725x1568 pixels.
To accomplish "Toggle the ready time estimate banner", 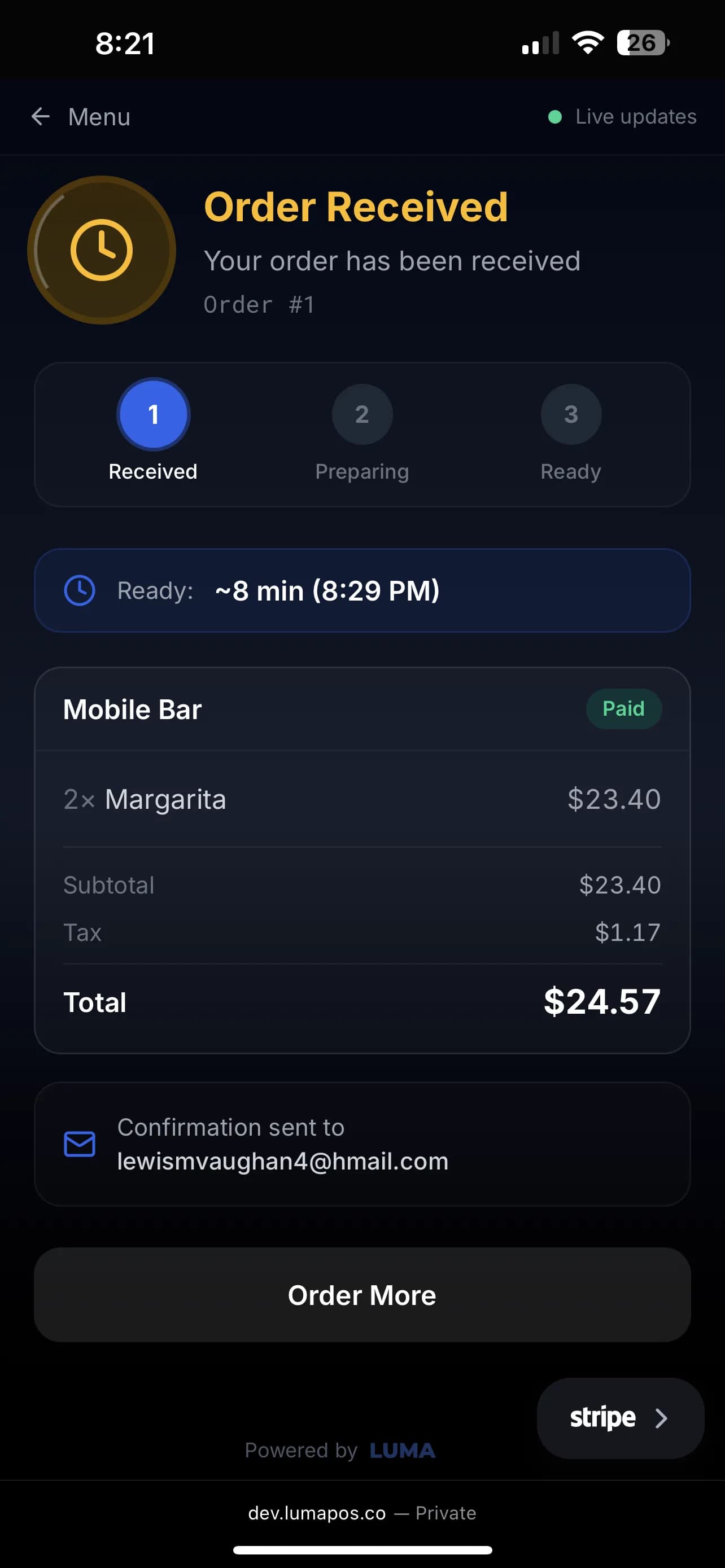I will tap(362, 590).
